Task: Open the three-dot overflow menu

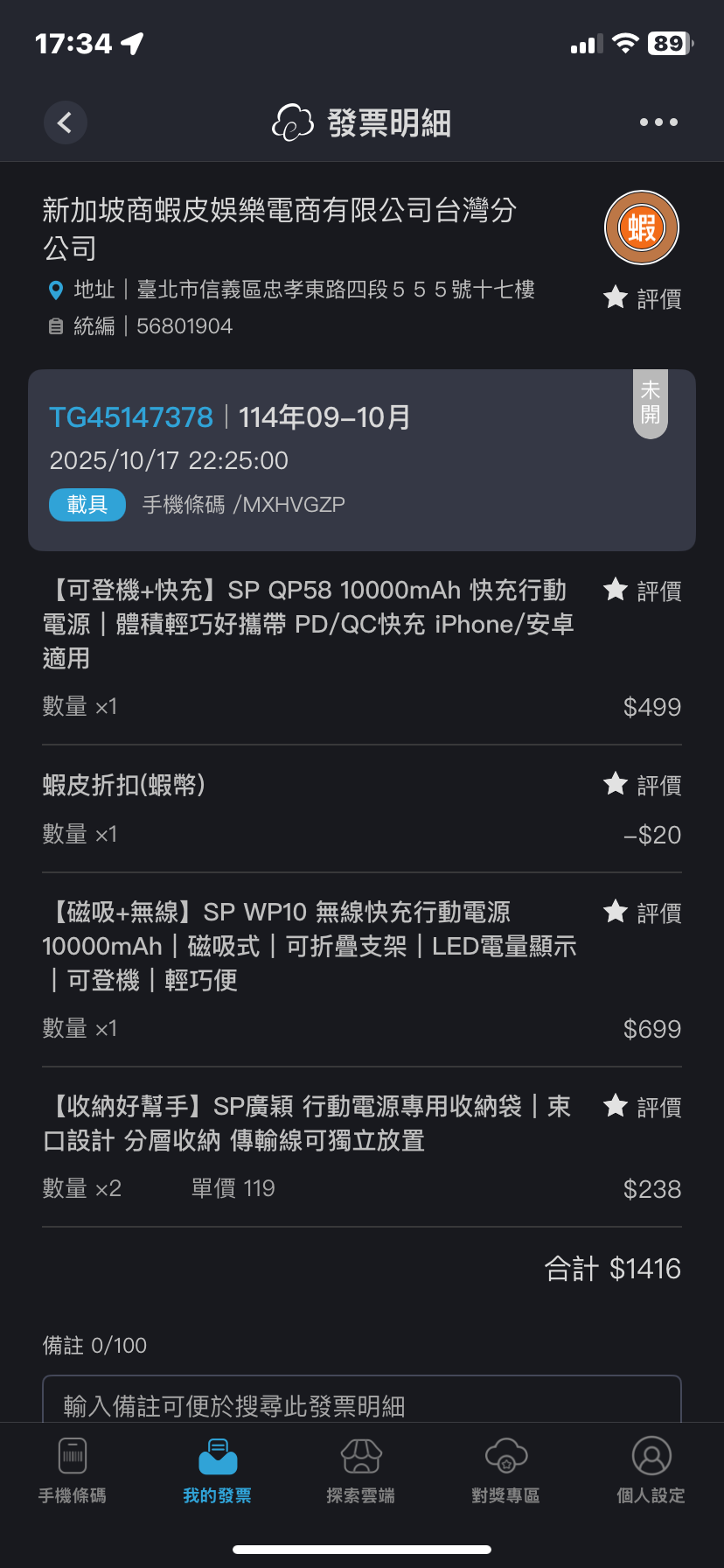Action: pos(658,122)
